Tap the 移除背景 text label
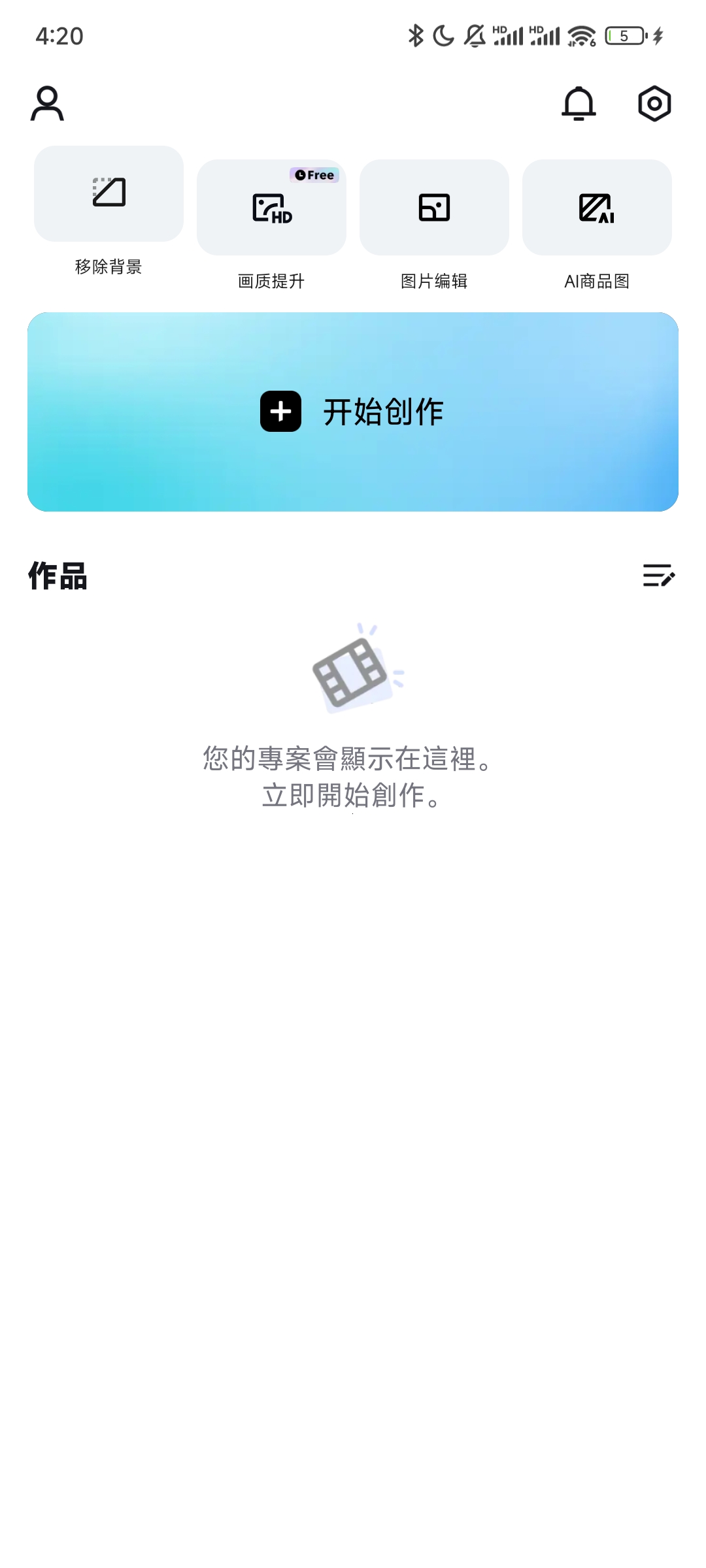The width and height of the screenshot is (706, 1568). [x=109, y=265]
